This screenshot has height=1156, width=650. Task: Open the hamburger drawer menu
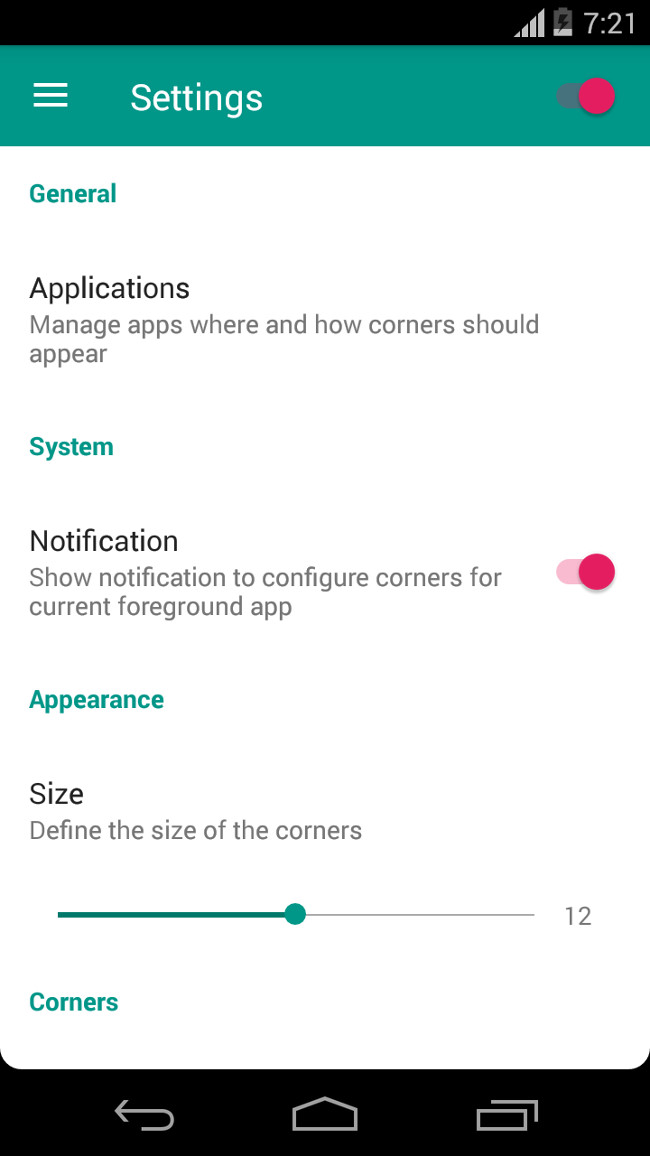[51, 96]
